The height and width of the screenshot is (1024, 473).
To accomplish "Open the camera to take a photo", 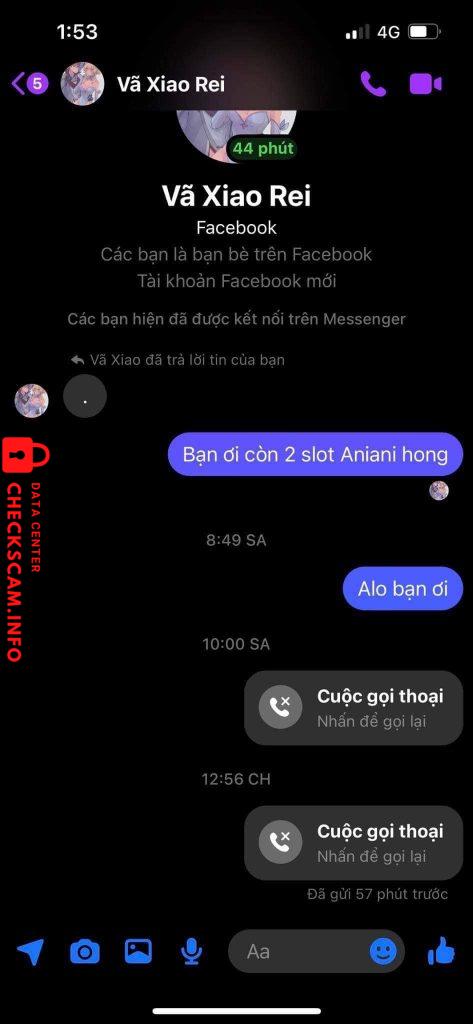I will point(85,952).
